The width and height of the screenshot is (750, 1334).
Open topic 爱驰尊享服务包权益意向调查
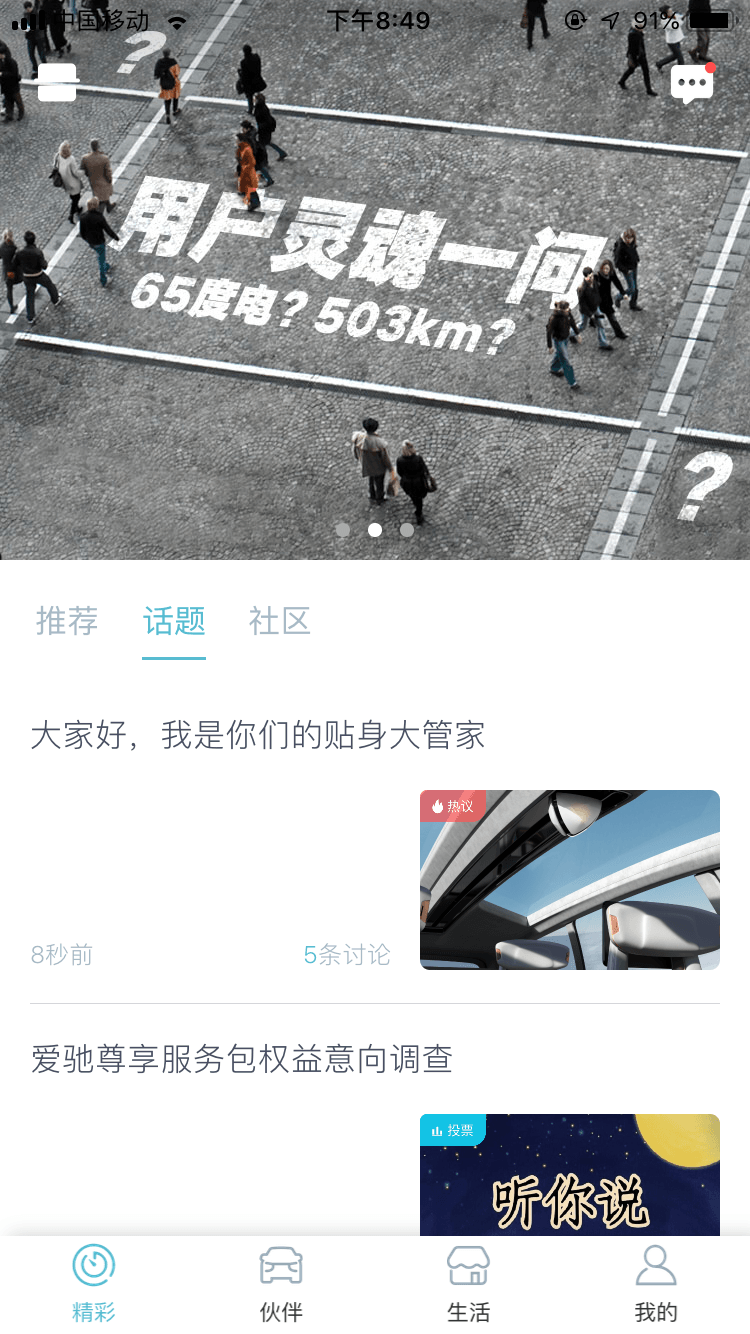point(242,1059)
